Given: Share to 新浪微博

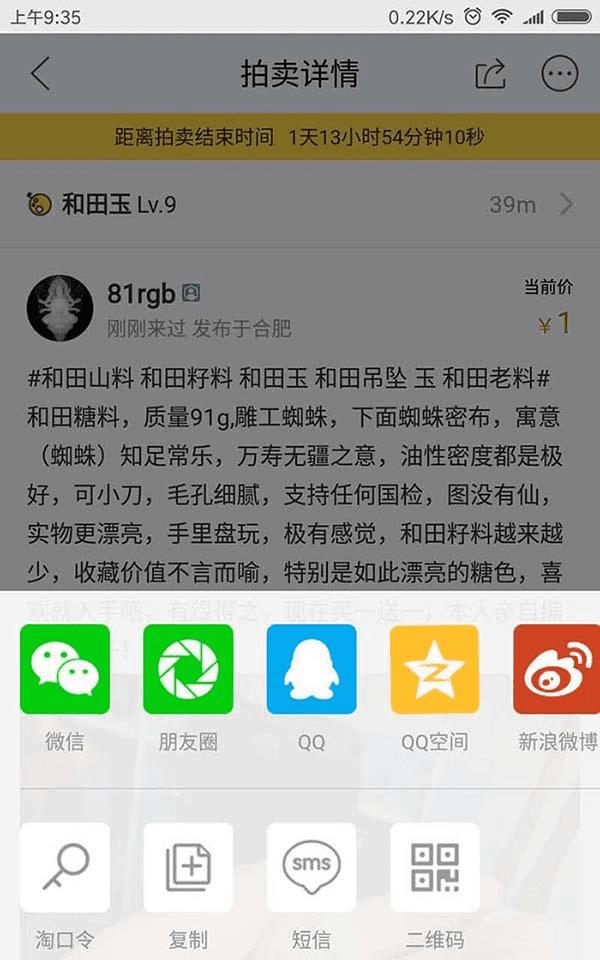Looking at the screenshot, I should tap(556, 669).
